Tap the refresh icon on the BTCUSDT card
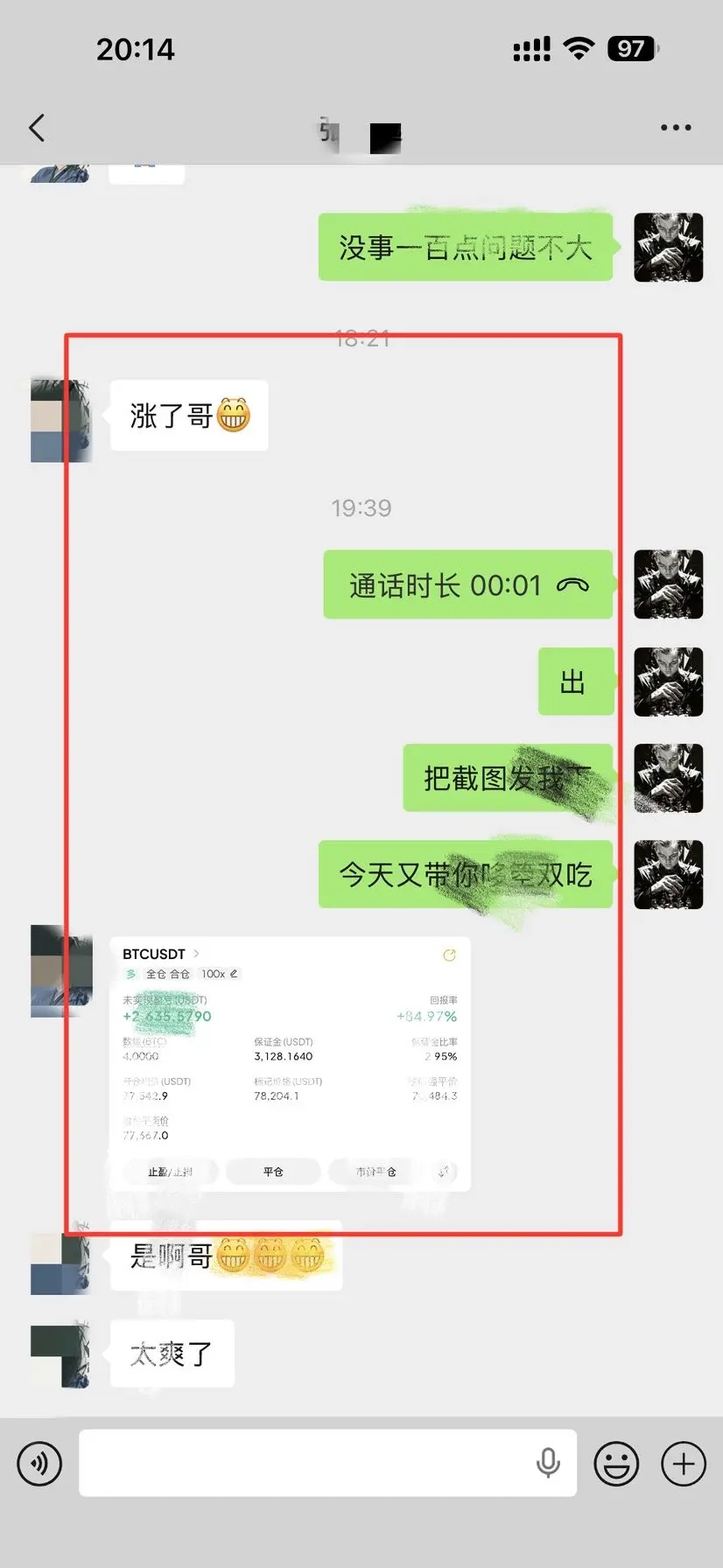The width and height of the screenshot is (723, 1568). coord(449,956)
